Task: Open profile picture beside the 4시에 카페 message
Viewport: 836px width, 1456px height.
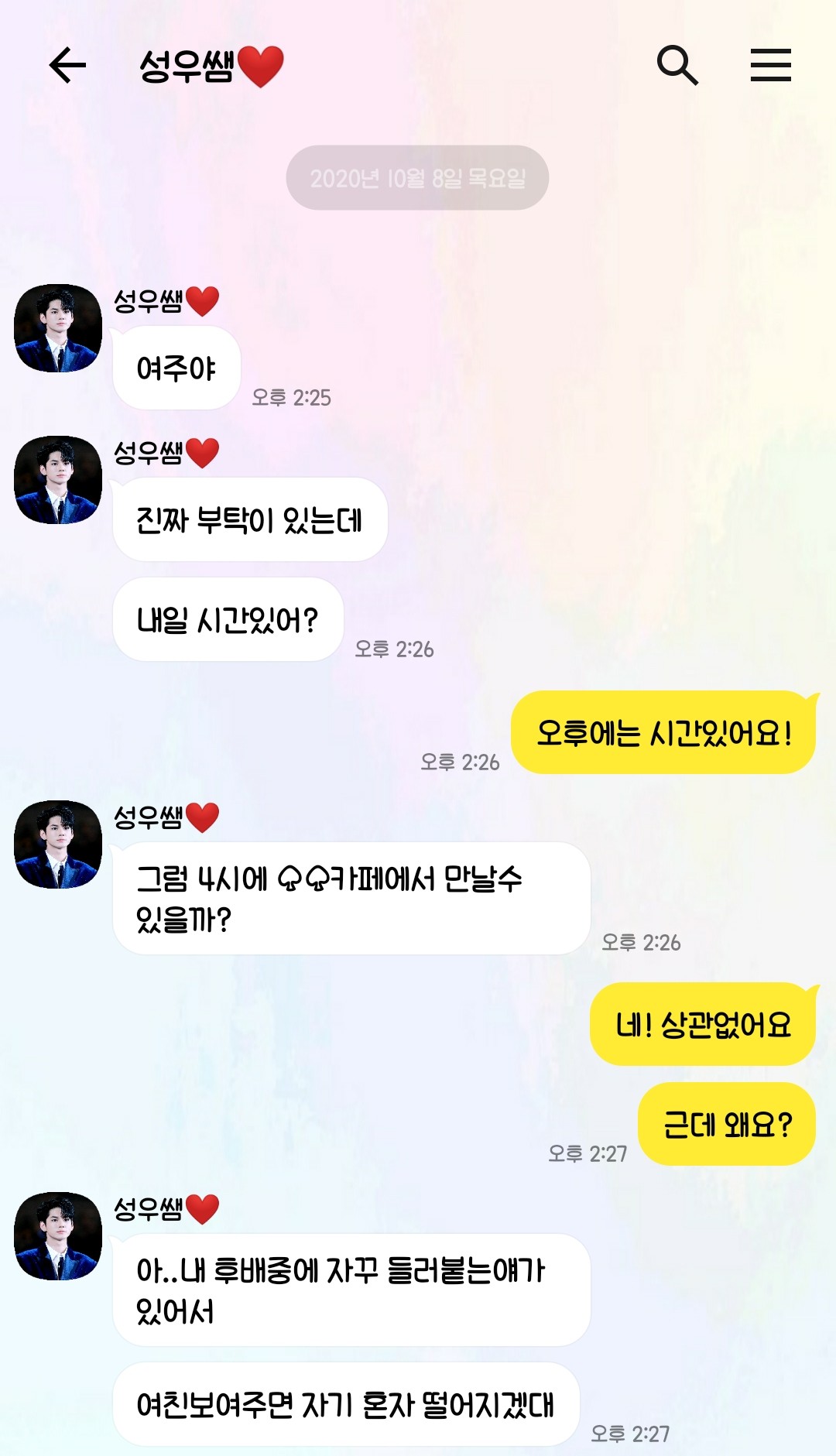Action: [x=58, y=844]
